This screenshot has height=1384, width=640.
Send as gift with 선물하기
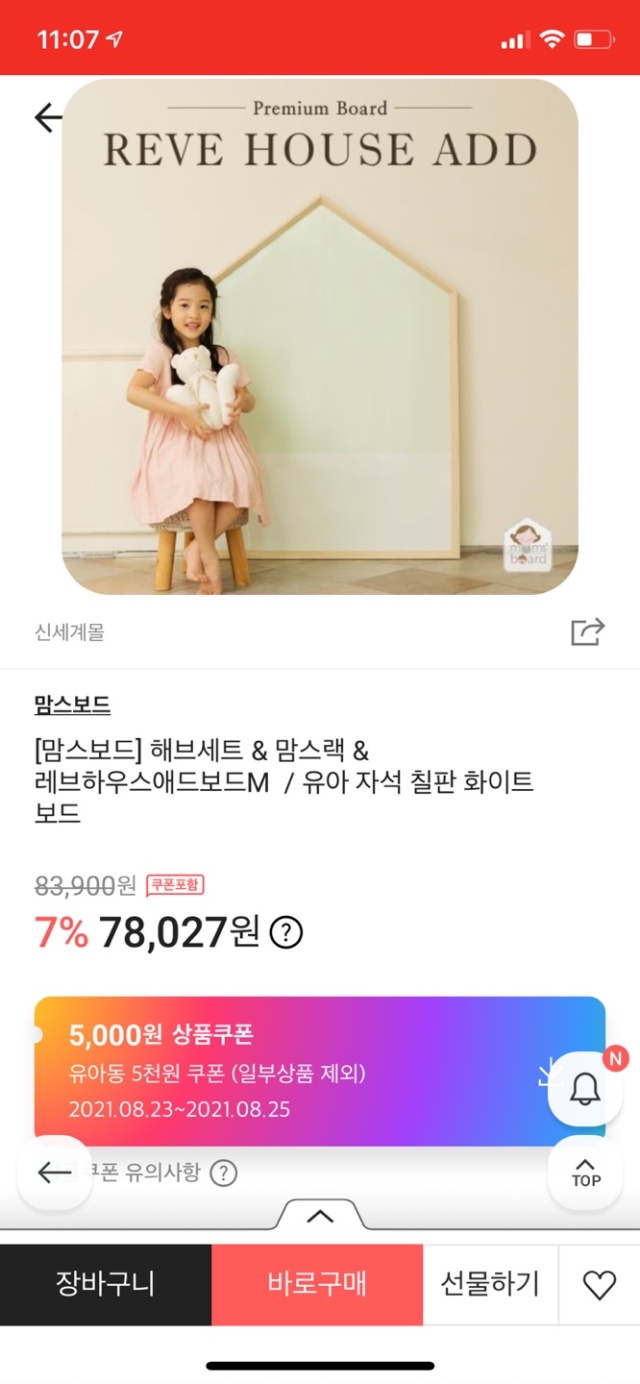(490, 1285)
